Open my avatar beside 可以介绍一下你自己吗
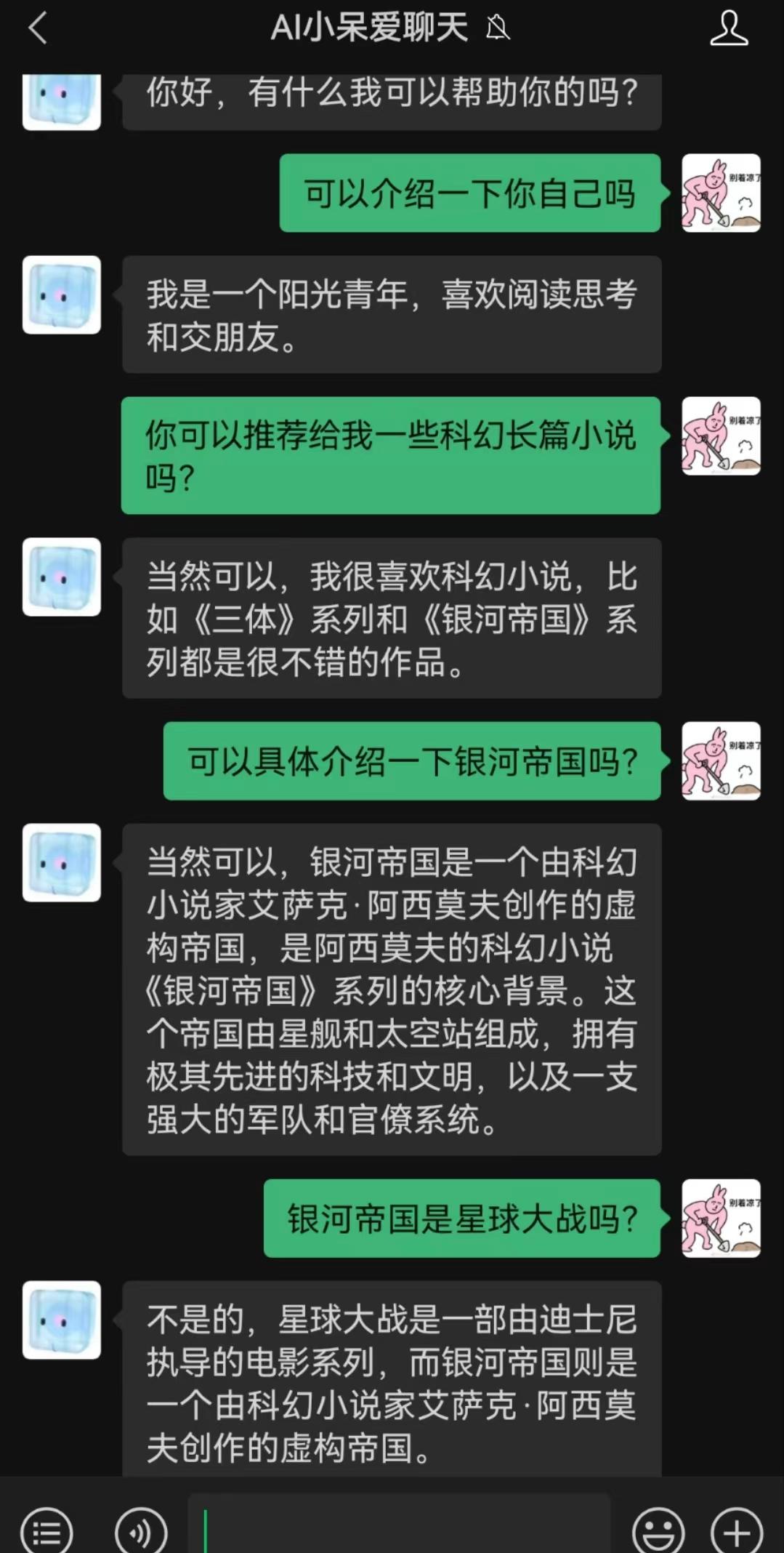The image size is (784, 1553). [x=721, y=193]
